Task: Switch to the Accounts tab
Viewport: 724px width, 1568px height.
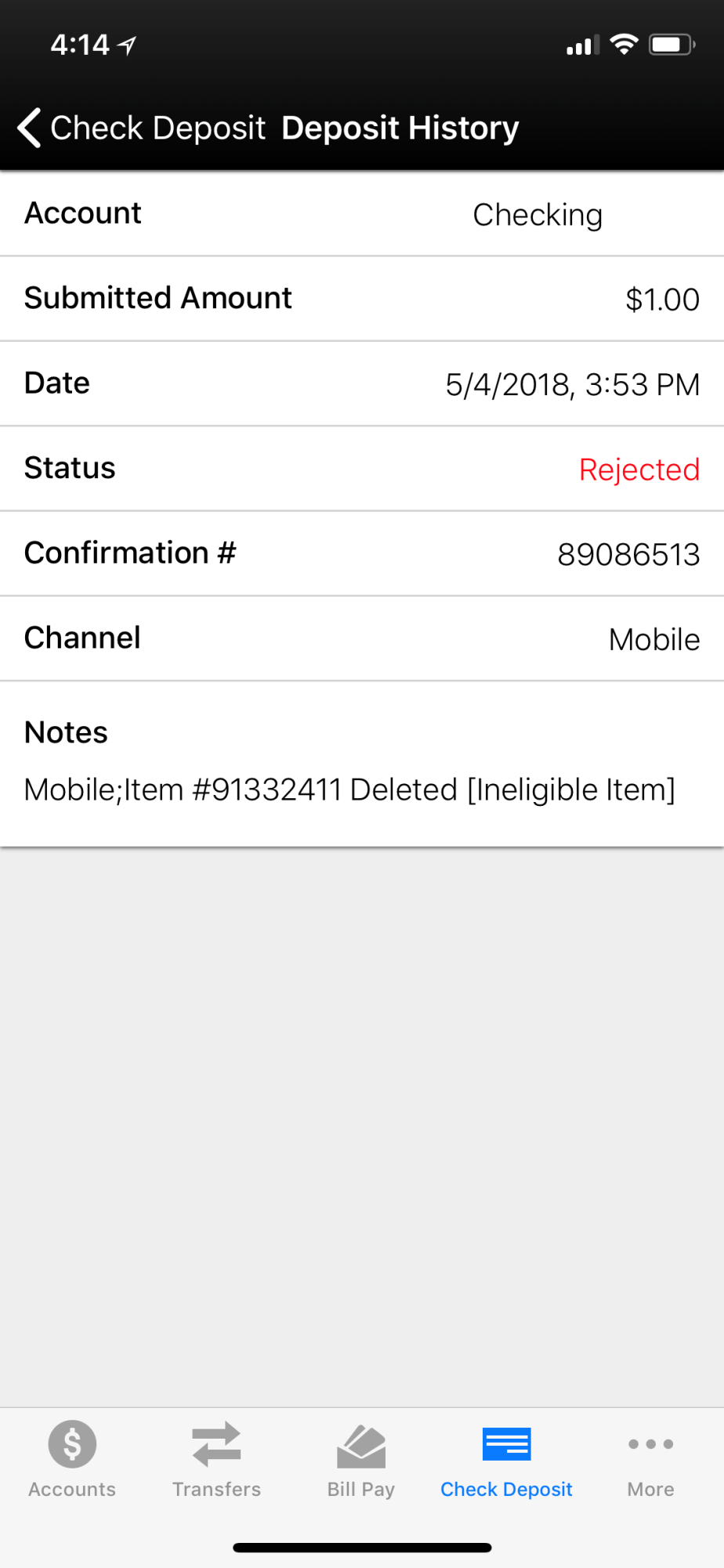Action: [71, 1460]
